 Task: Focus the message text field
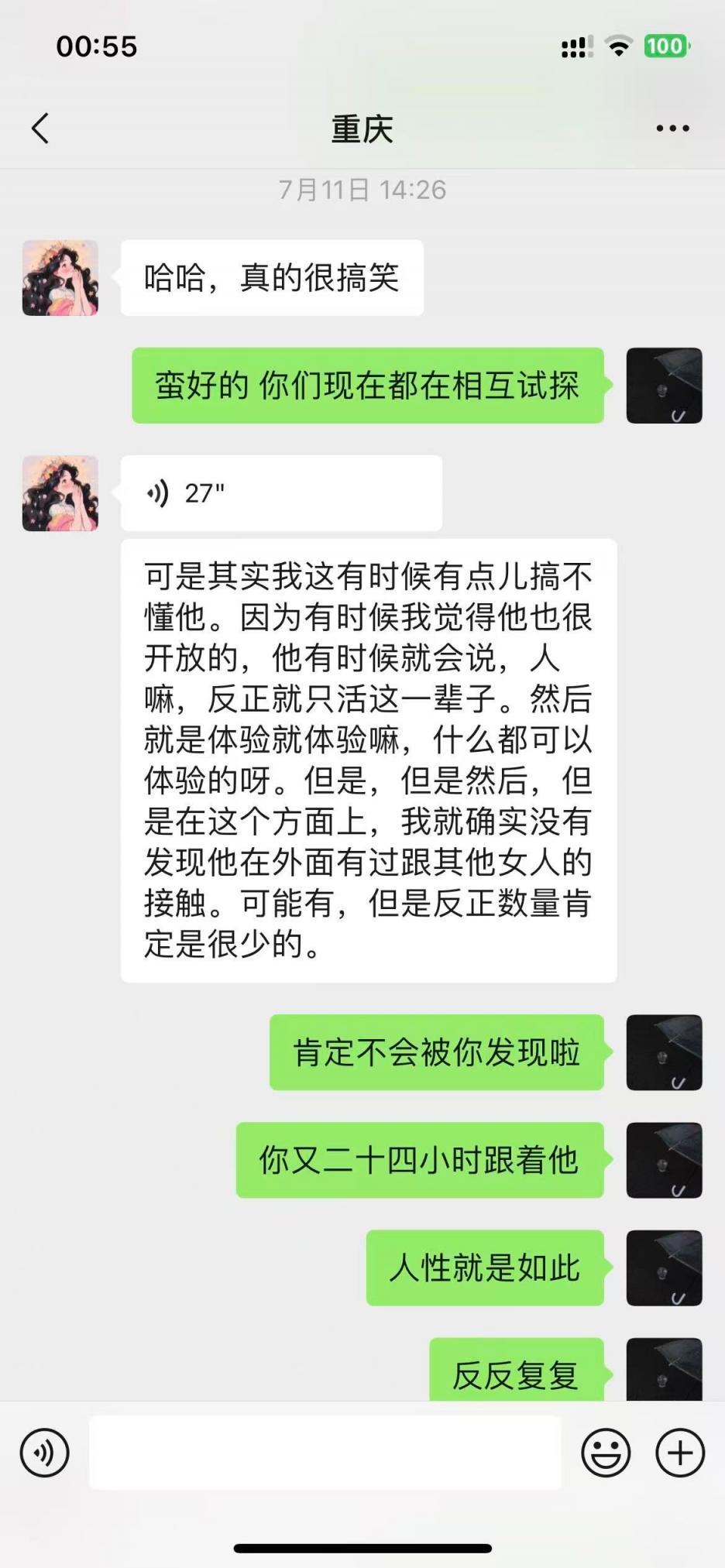tap(325, 1453)
